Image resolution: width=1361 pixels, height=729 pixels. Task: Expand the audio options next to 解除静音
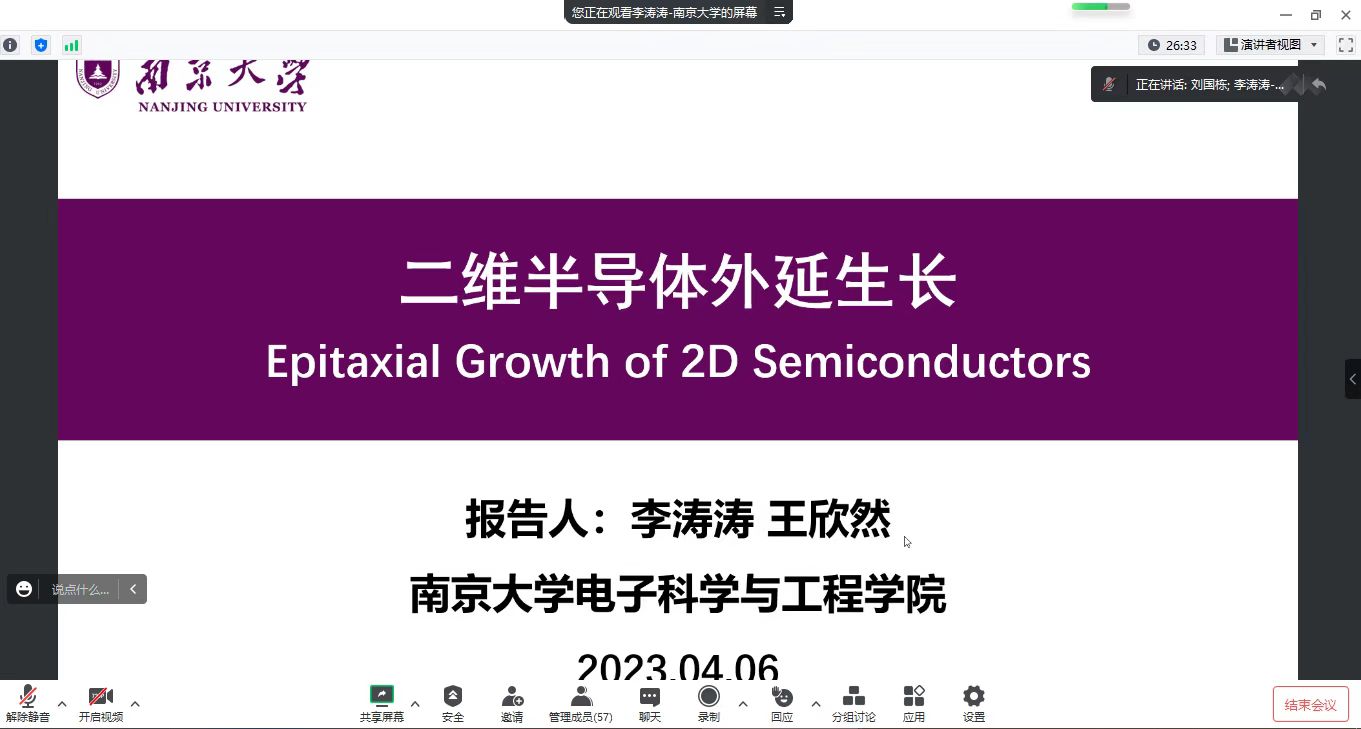[62, 704]
